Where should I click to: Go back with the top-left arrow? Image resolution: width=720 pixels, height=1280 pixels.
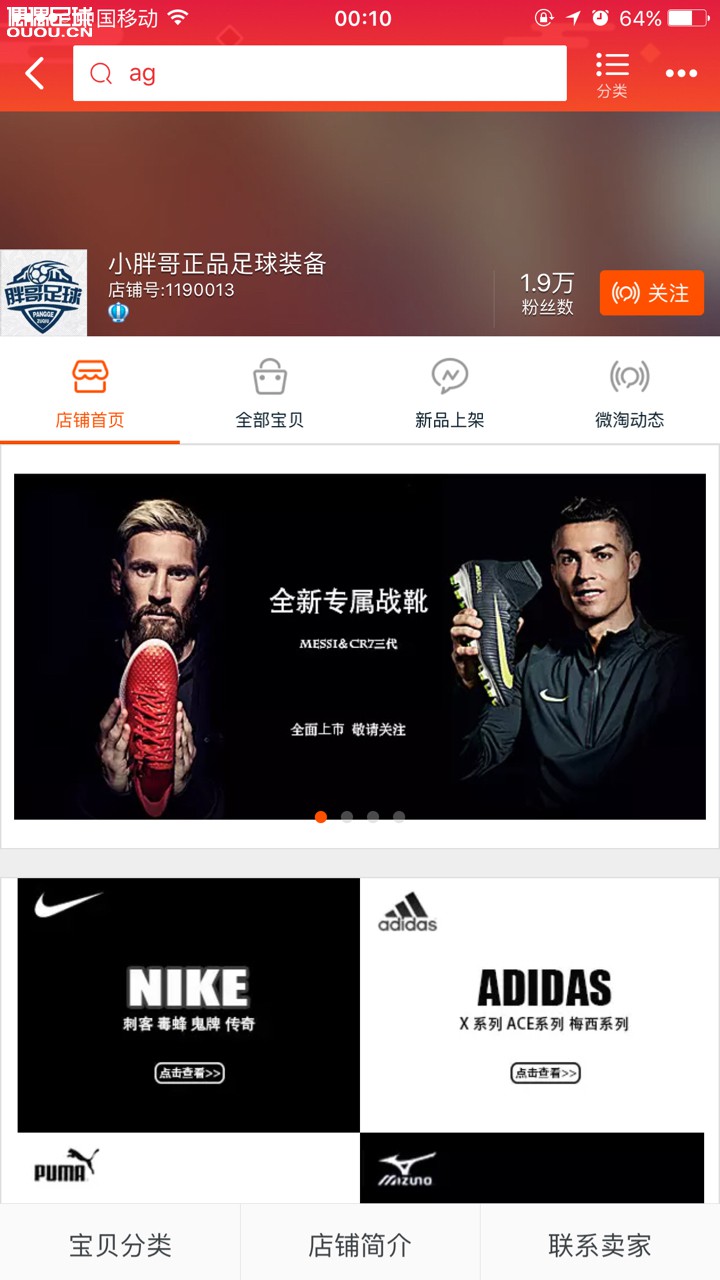35,73
